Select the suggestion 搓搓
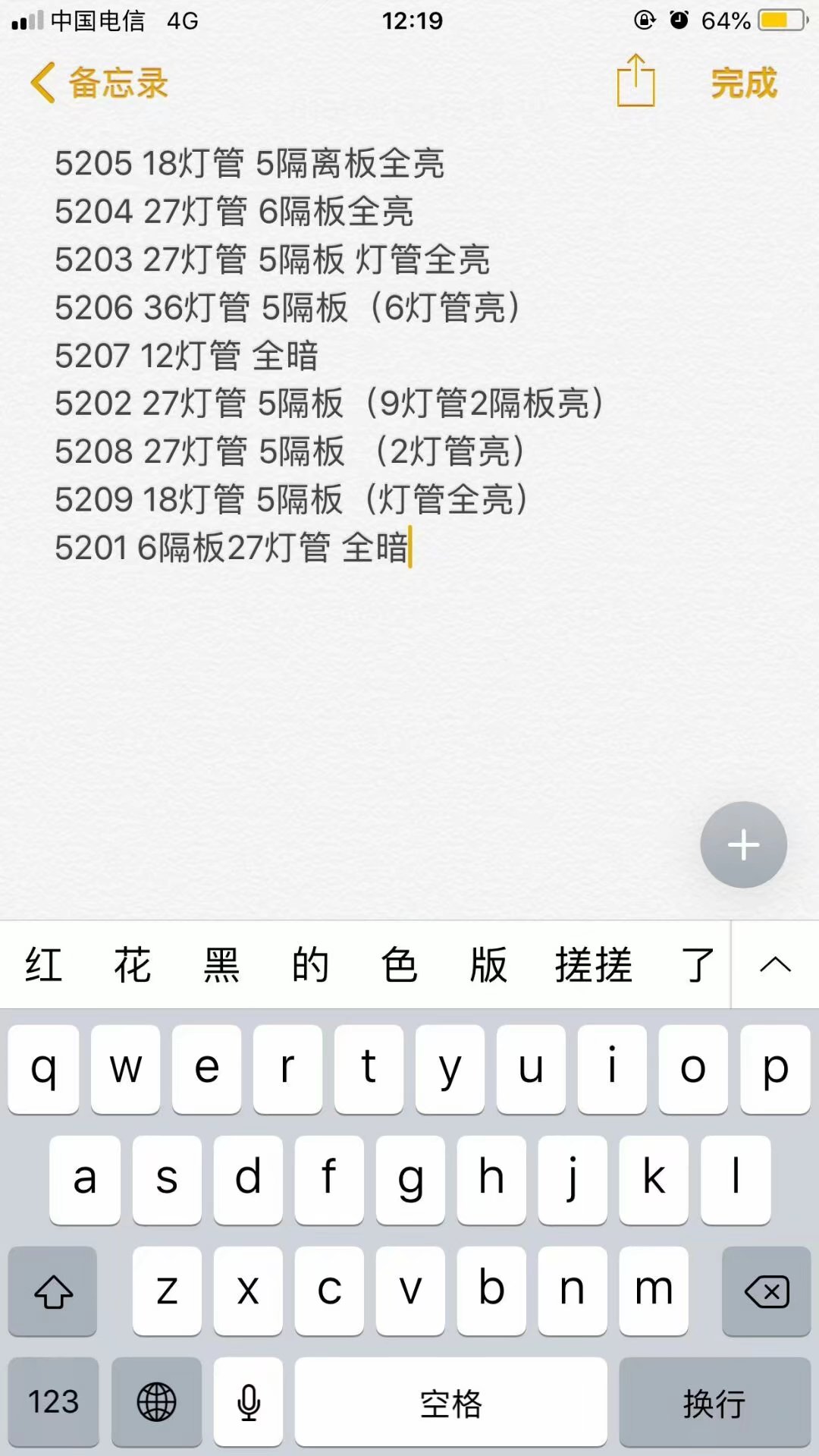The image size is (819, 1456). coord(595,964)
